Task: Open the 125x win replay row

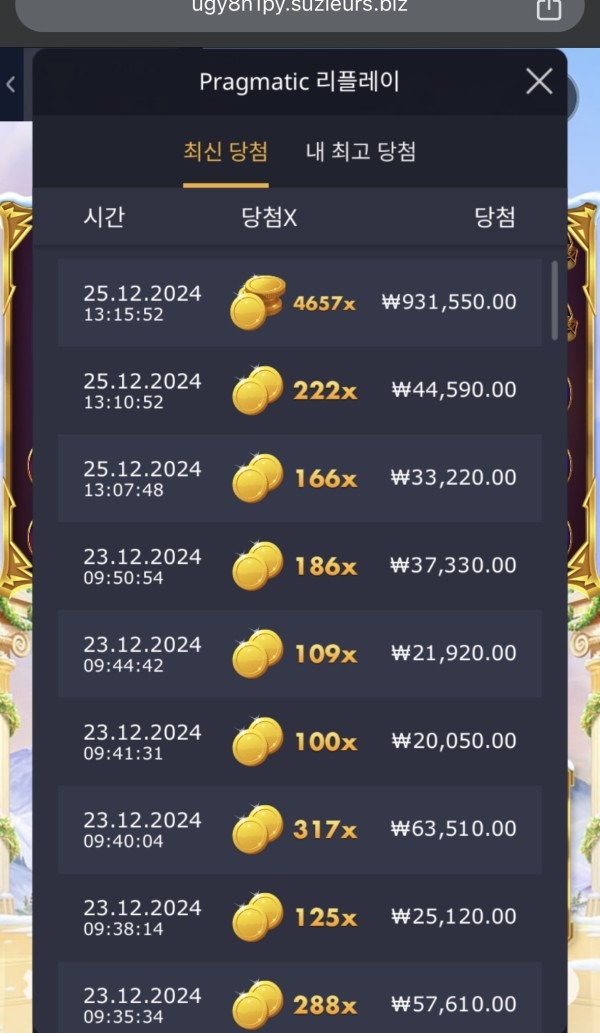Action: click(300, 916)
